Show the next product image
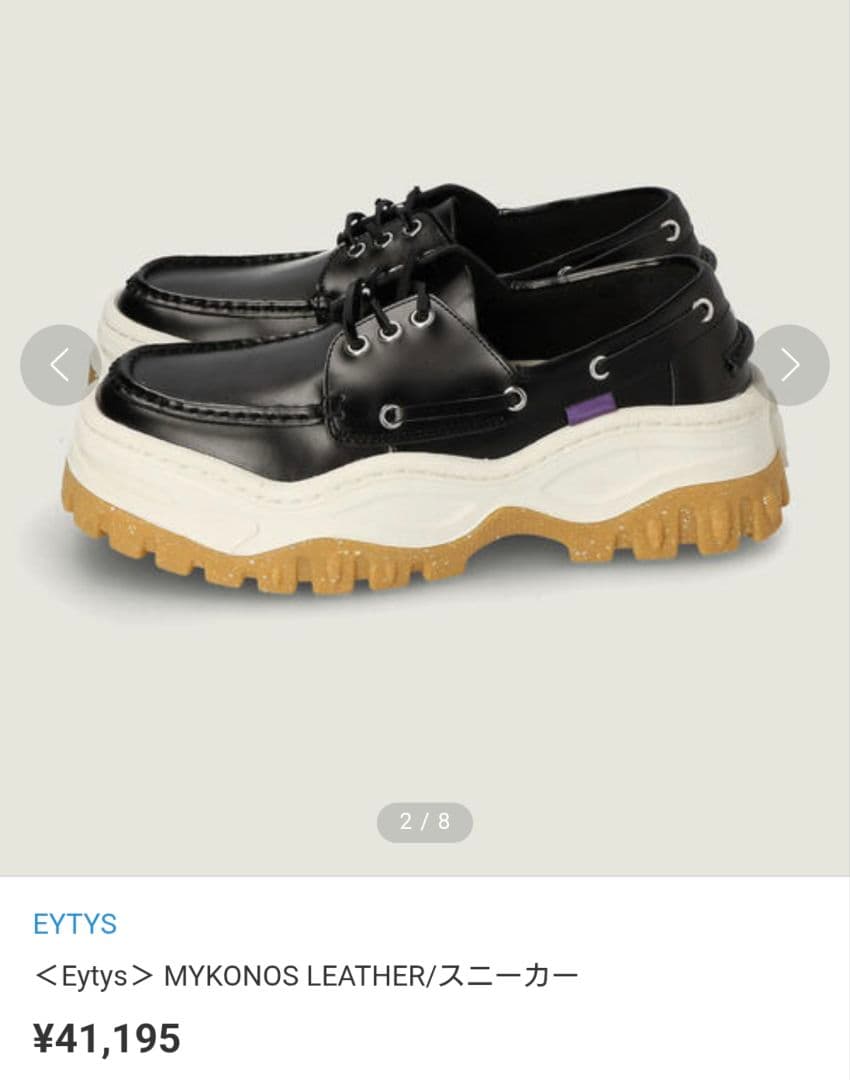Screen dimensions: 850x1080 (789, 365)
